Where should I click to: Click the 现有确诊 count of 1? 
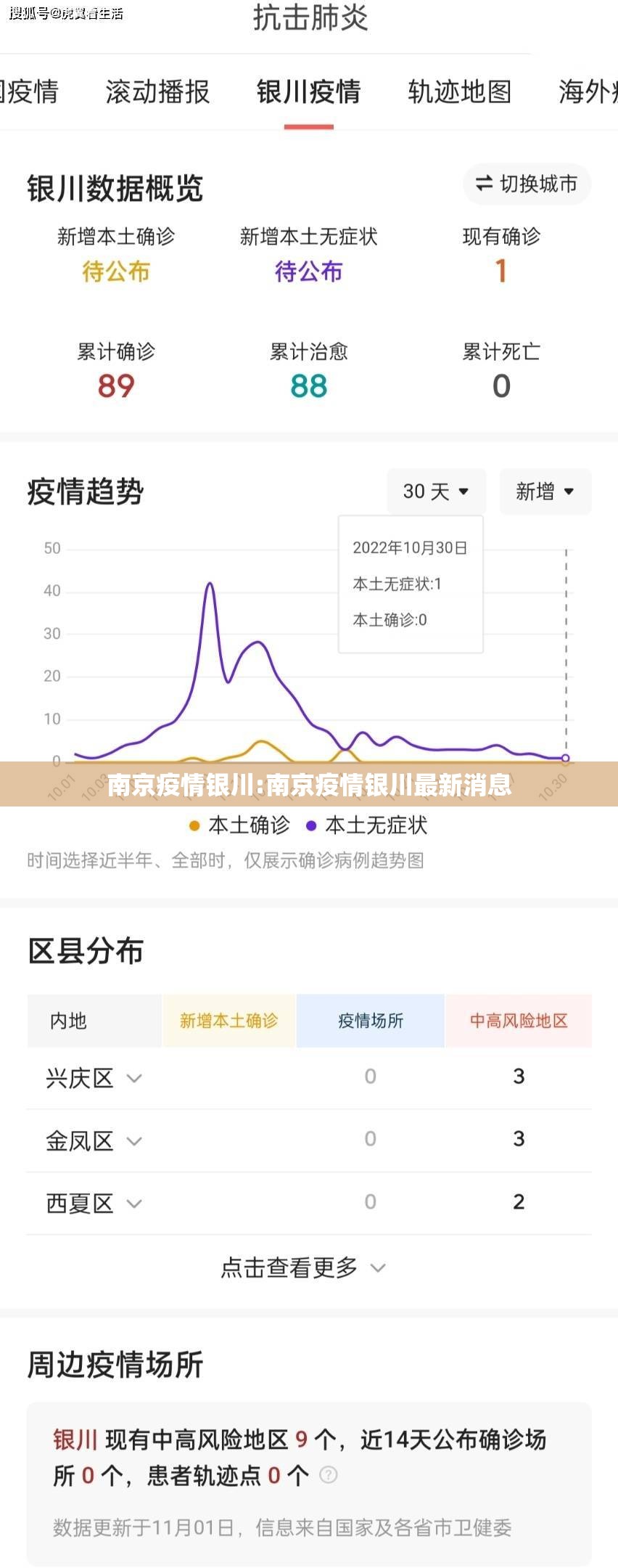(x=499, y=271)
